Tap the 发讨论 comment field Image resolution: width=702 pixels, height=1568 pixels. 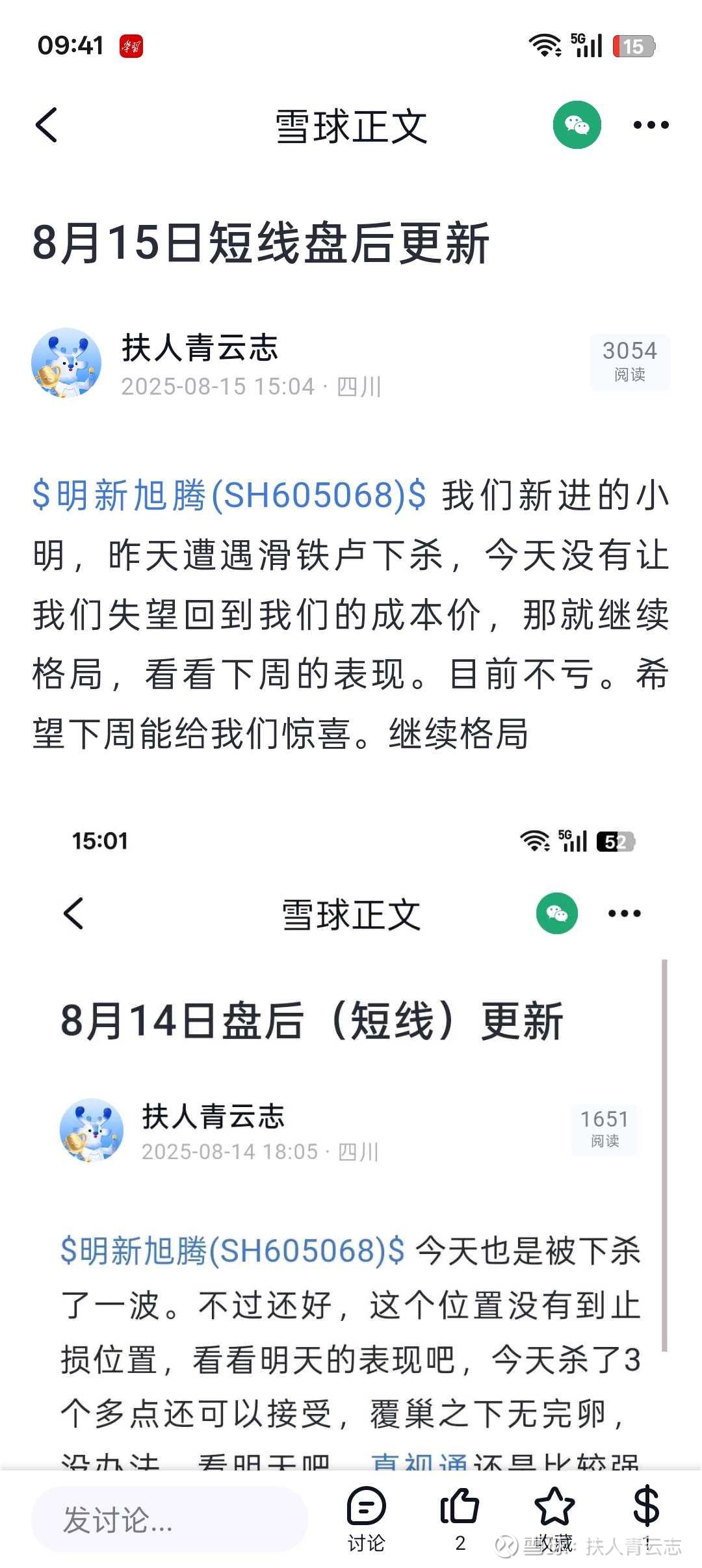click(170, 1520)
